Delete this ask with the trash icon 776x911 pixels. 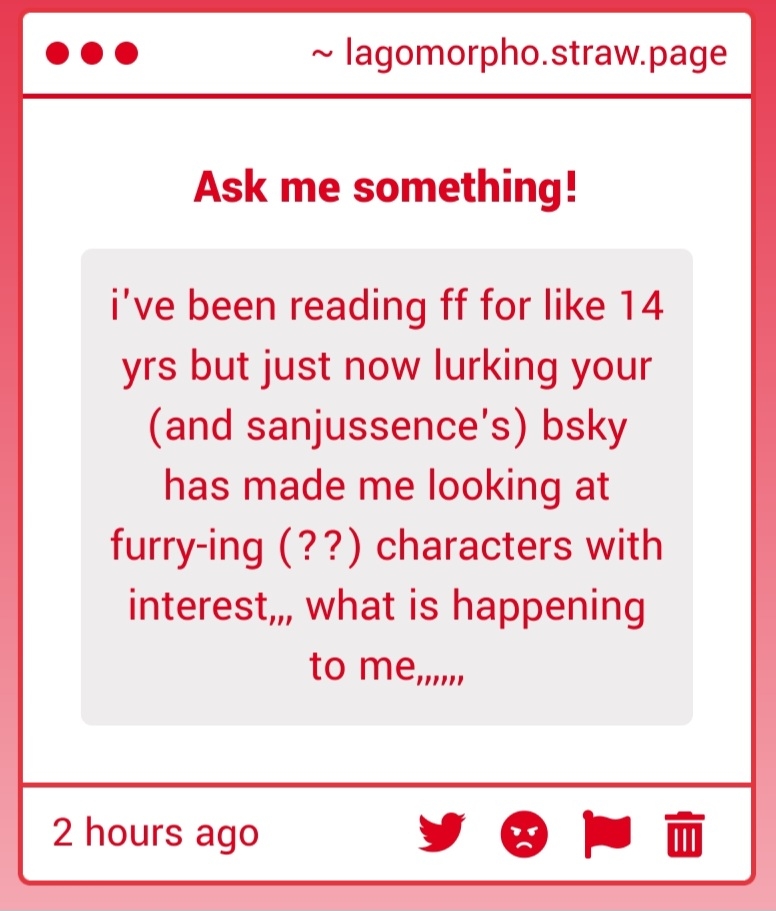click(x=685, y=833)
